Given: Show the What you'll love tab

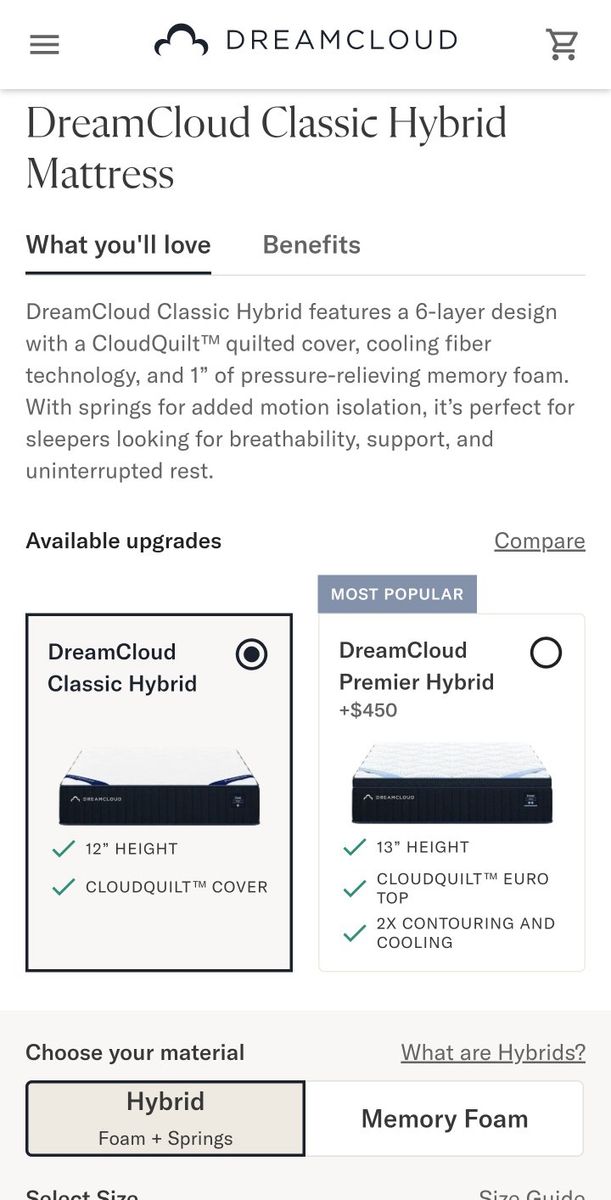Looking at the screenshot, I should pos(118,245).
